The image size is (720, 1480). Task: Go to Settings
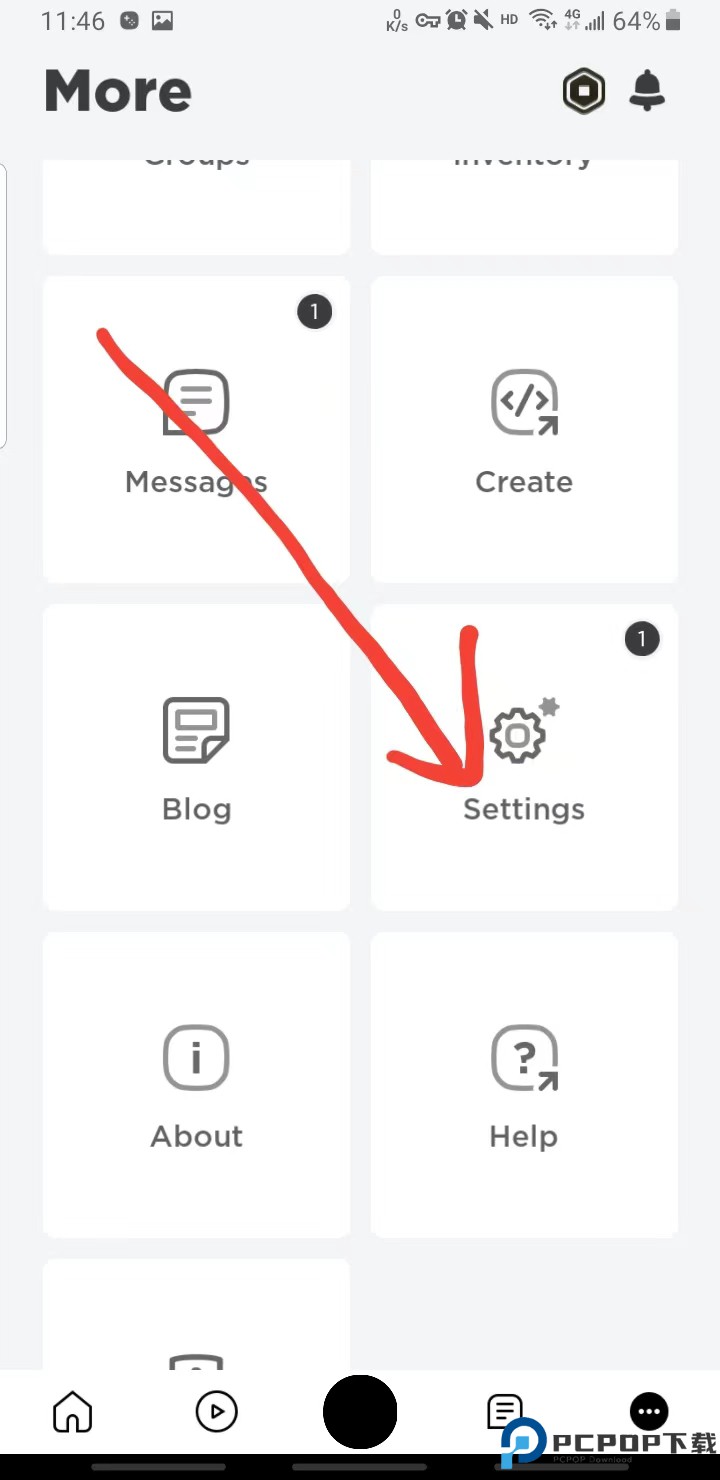coord(524,757)
